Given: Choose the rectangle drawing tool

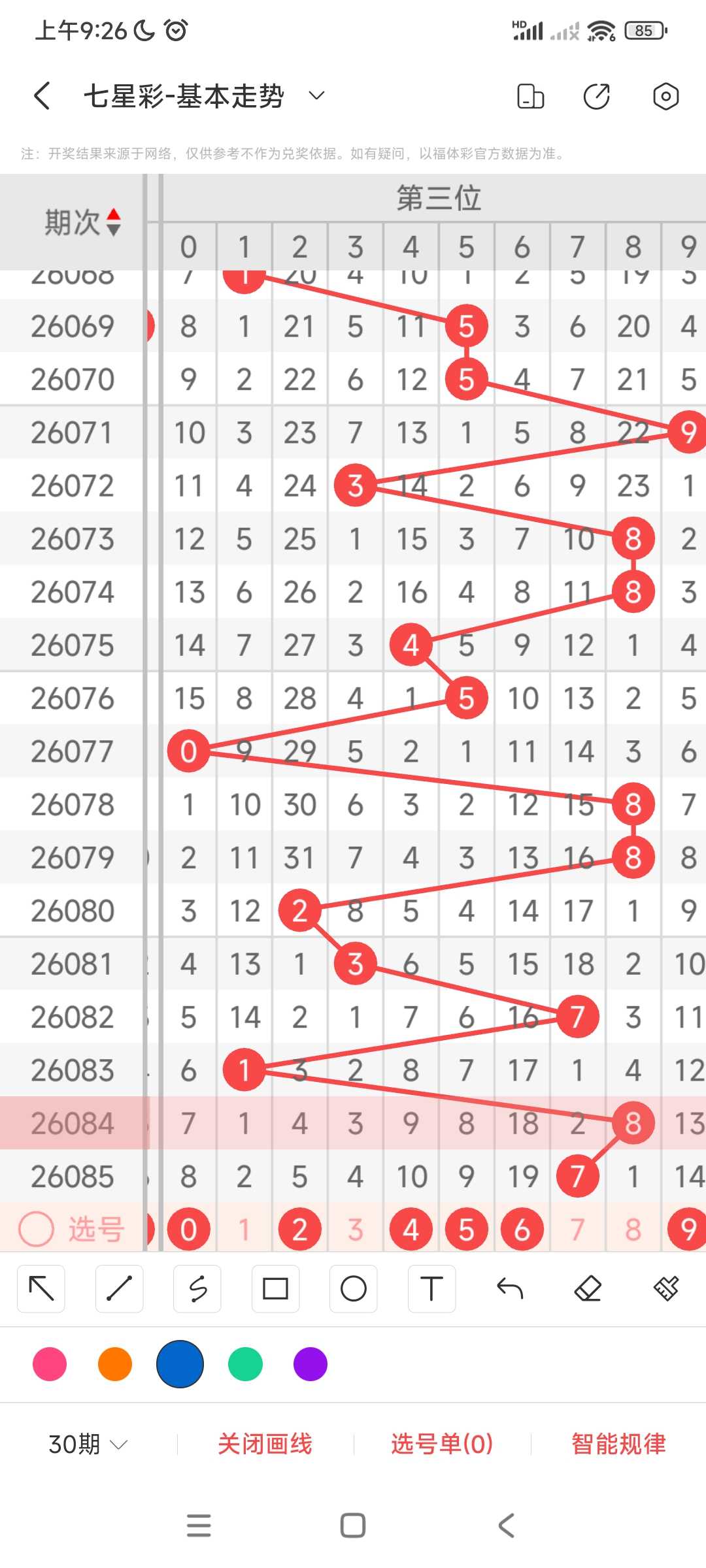Looking at the screenshot, I should 275,1289.
